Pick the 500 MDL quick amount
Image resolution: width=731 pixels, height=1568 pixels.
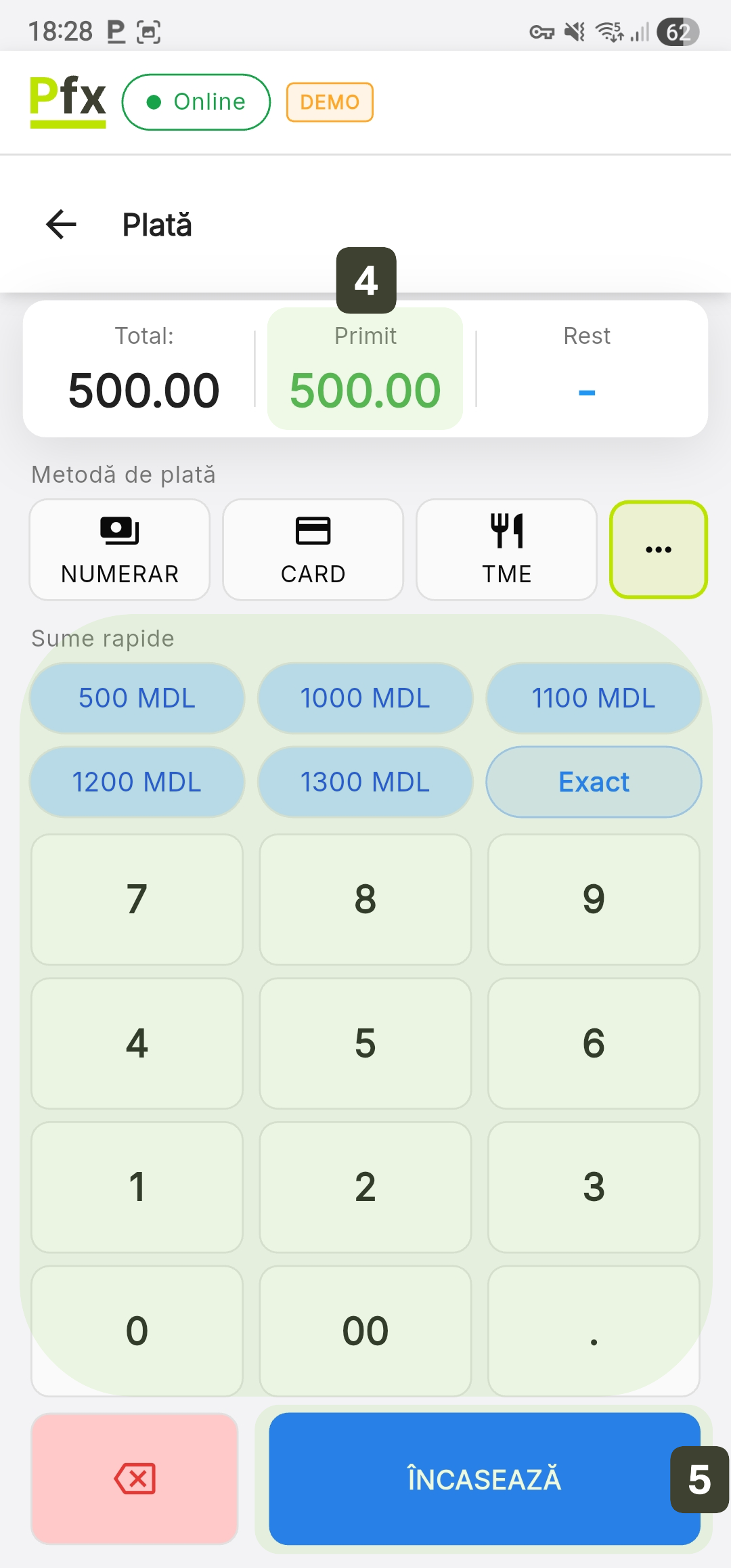[x=137, y=698]
